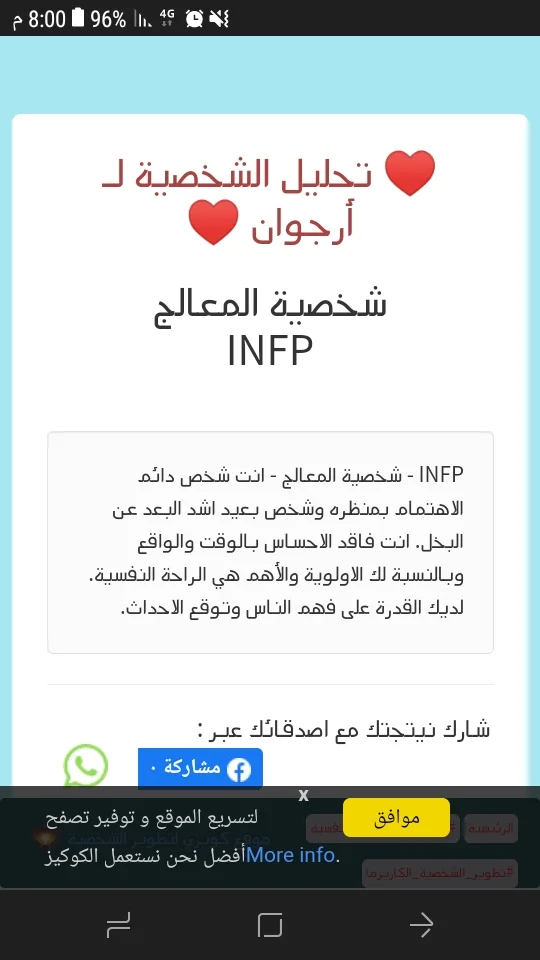
Task: Dismiss the cookie banner with the x
Action: coord(304,795)
